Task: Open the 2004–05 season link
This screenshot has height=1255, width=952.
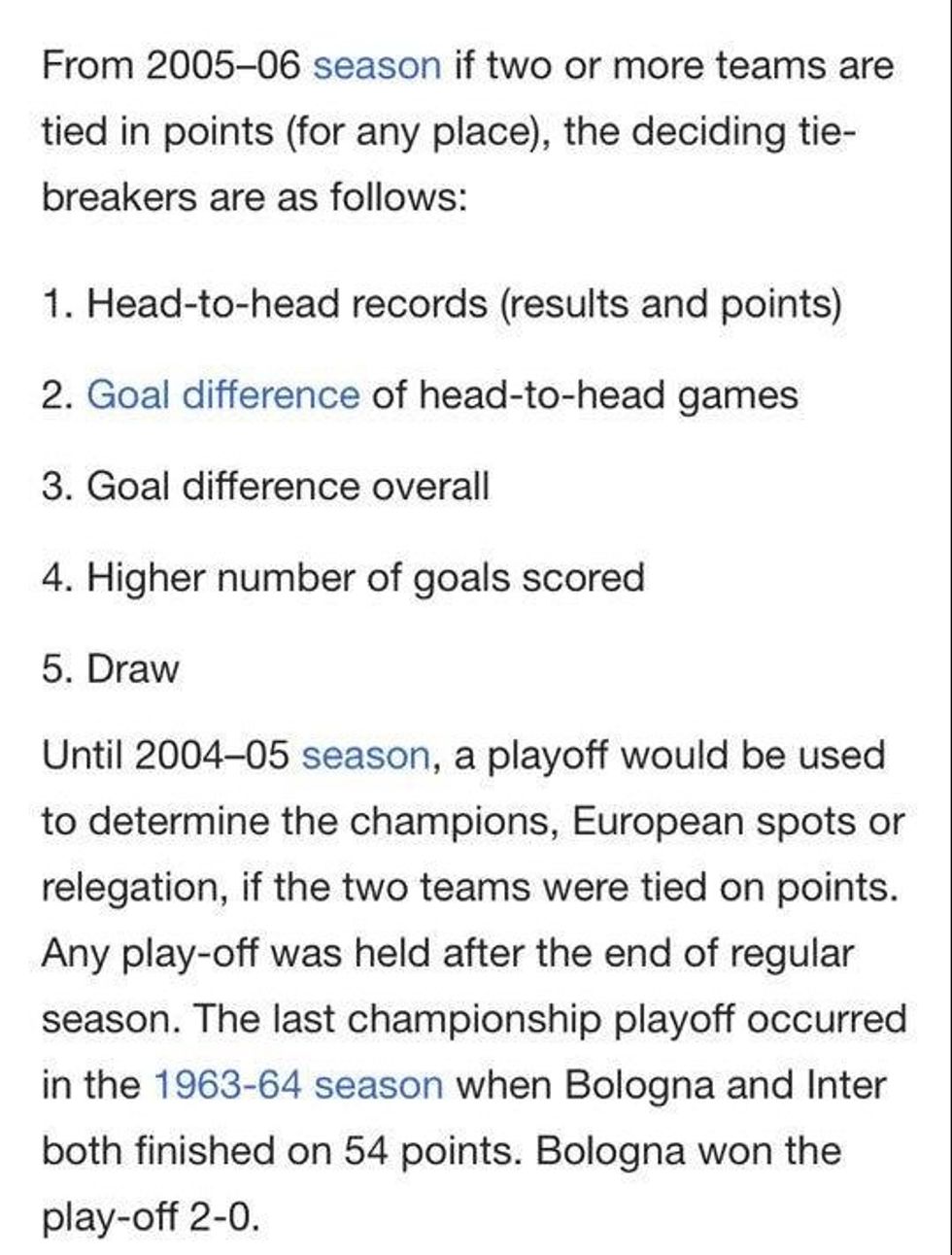Action: [x=364, y=755]
